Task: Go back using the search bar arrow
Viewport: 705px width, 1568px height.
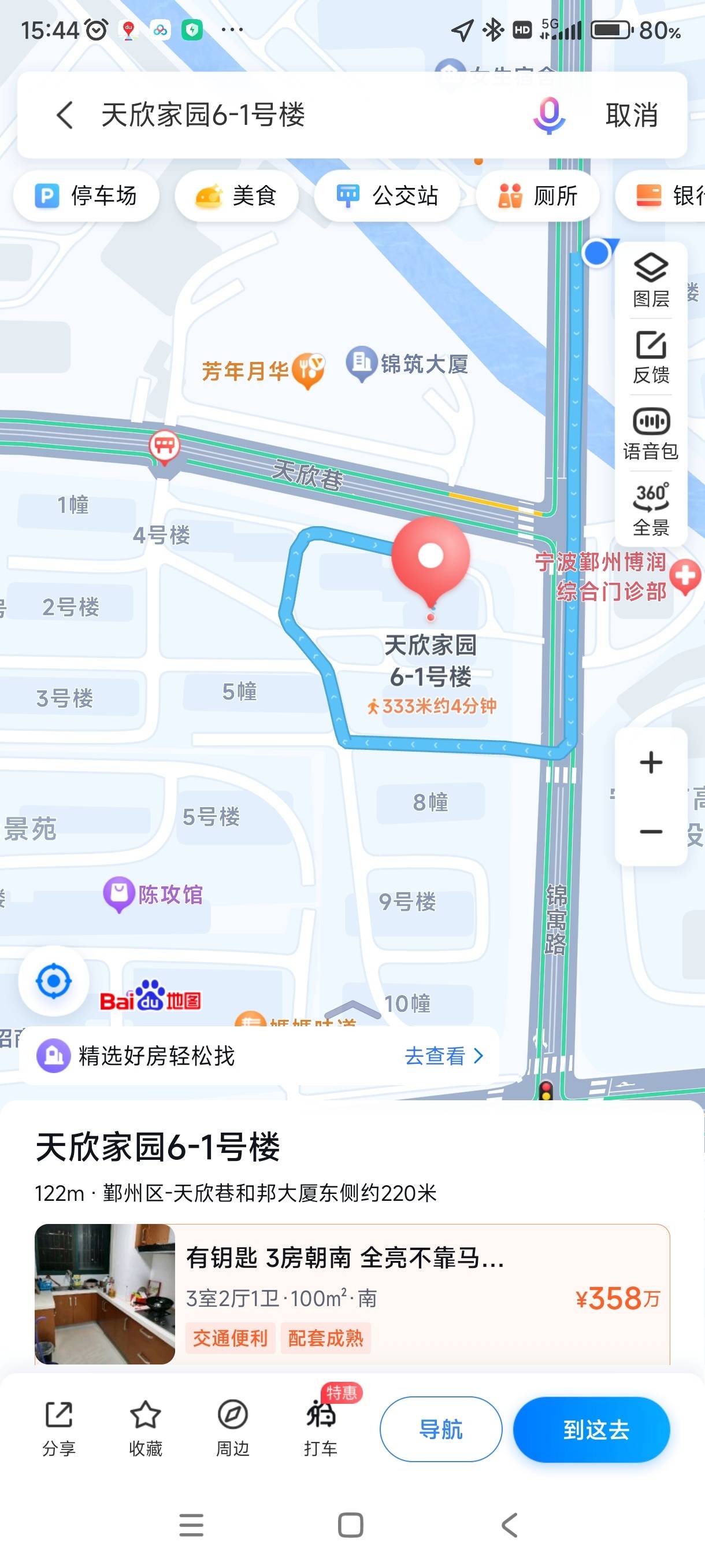Action: [x=65, y=114]
